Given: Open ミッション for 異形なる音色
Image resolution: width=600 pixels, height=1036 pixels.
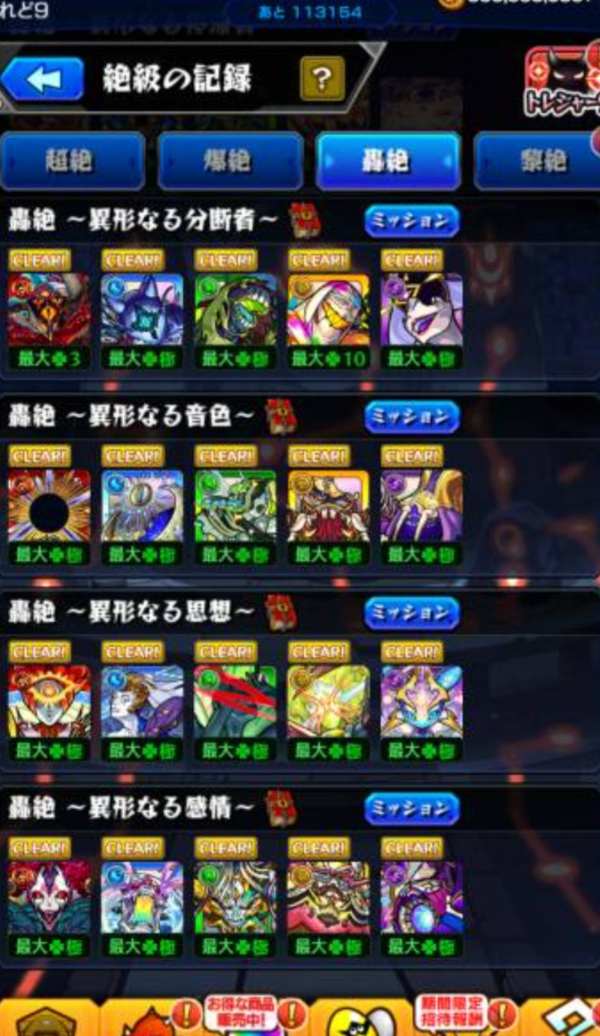Looking at the screenshot, I should pyautogui.click(x=411, y=416).
